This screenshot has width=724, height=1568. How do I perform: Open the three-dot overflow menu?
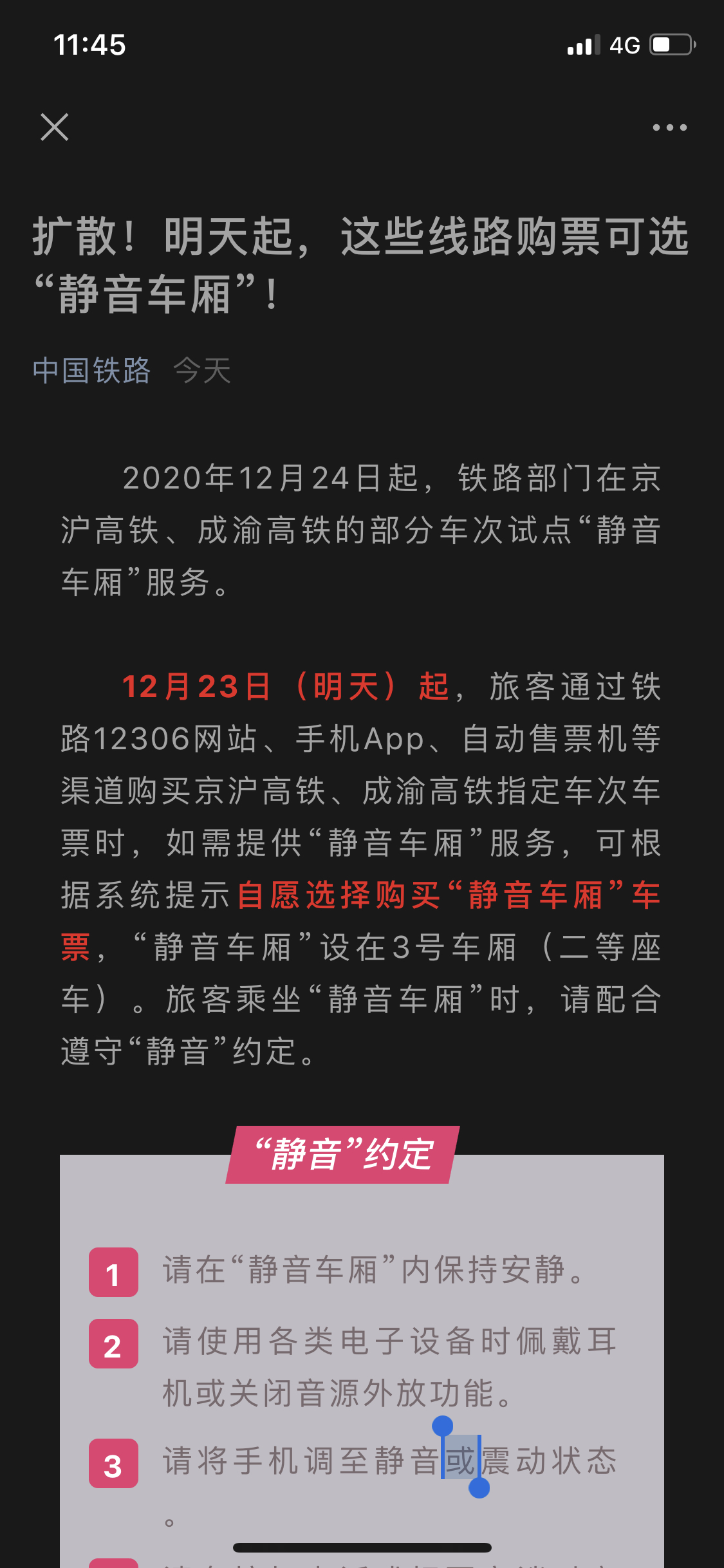[x=669, y=127]
